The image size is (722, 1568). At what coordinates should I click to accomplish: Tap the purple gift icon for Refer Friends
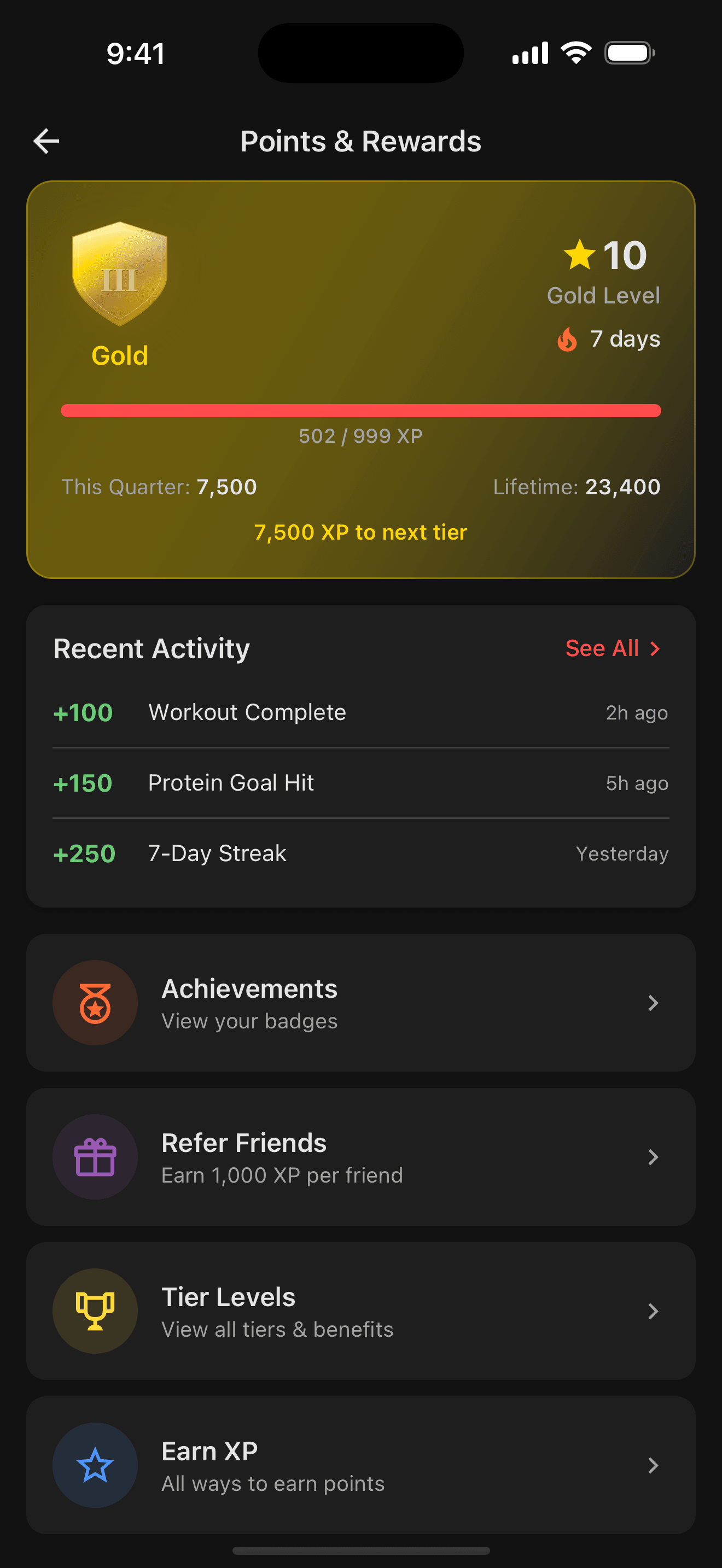[x=95, y=1157]
